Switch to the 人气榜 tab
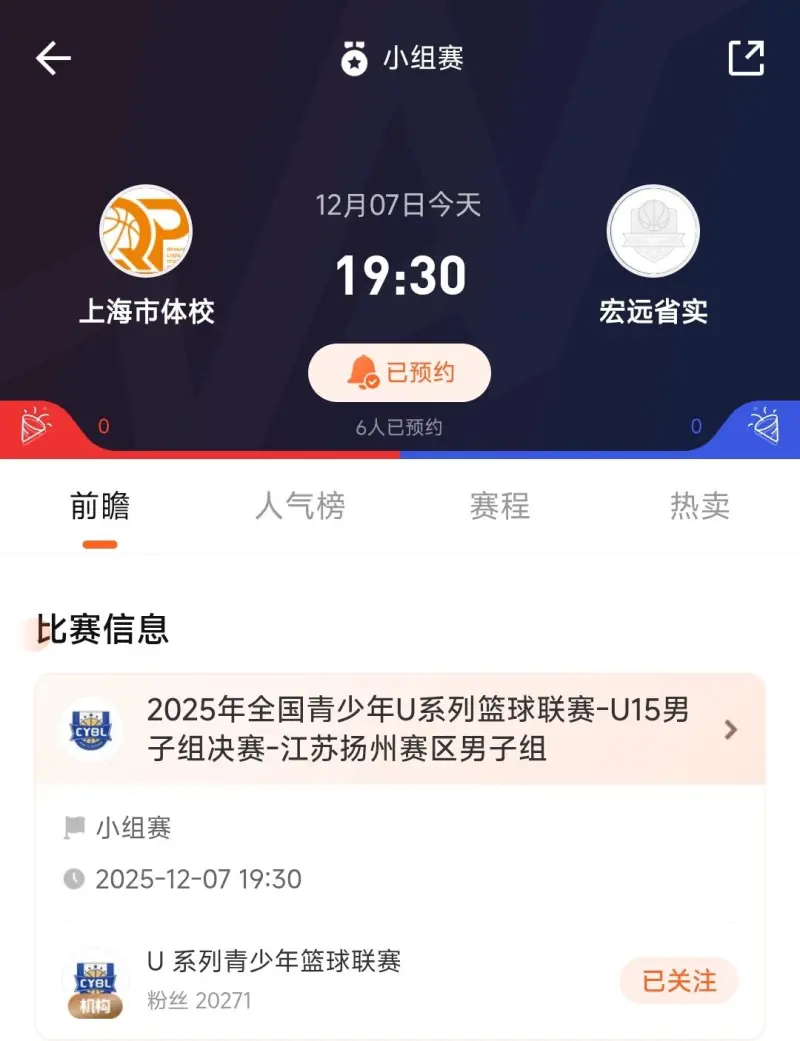Image resolution: width=800 pixels, height=1041 pixels. pyautogui.click(x=300, y=506)
